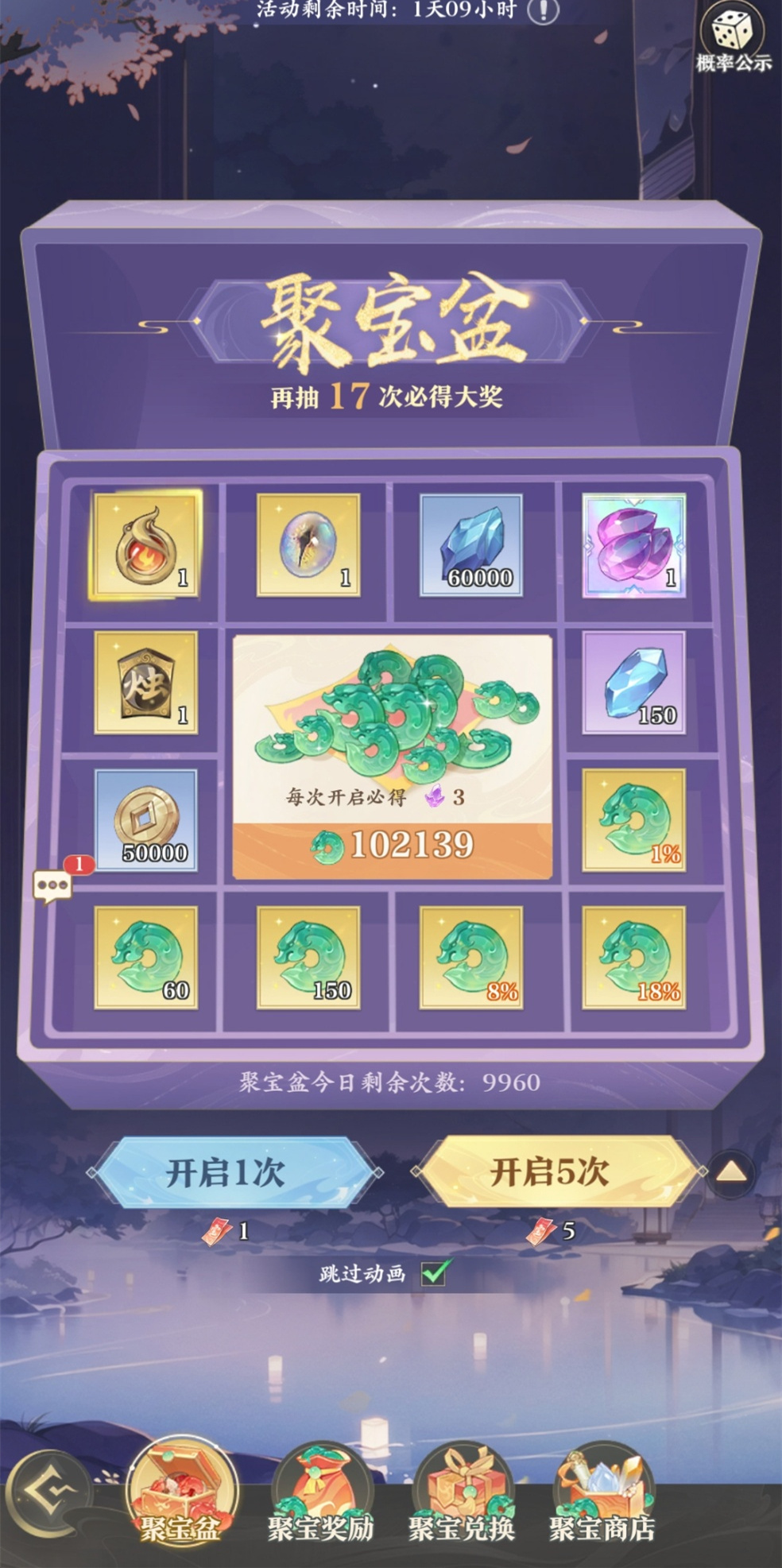This screenshot has height=1568, width=782.
Task: Inspect the purple gems reward tile
Action: click(x=634, y=545)
